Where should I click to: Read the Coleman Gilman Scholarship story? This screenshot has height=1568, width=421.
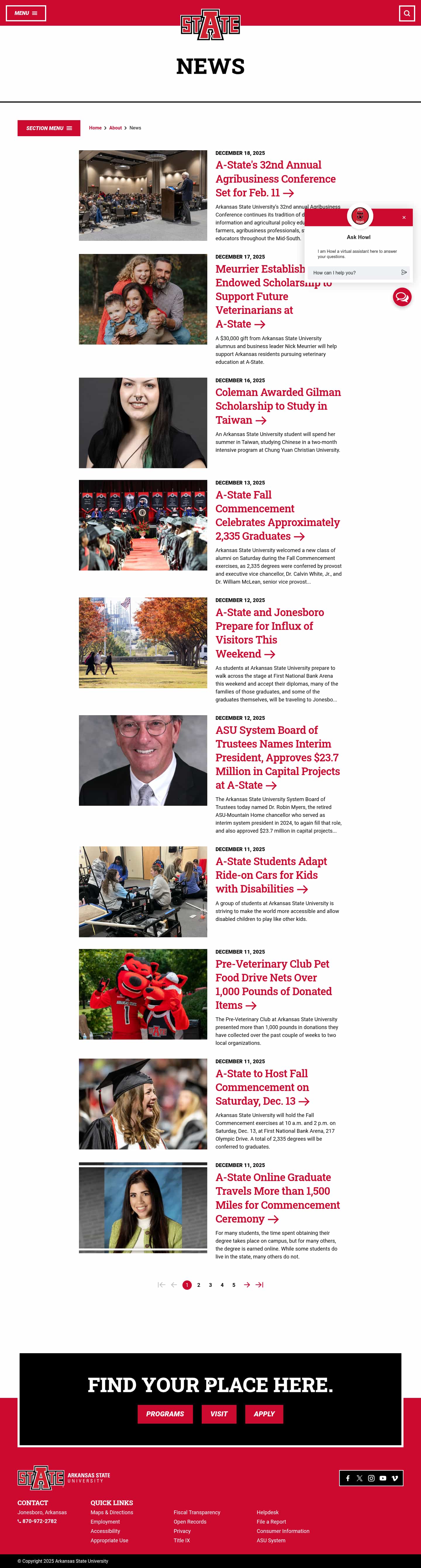pyautogui.click(x=277, y=405)
